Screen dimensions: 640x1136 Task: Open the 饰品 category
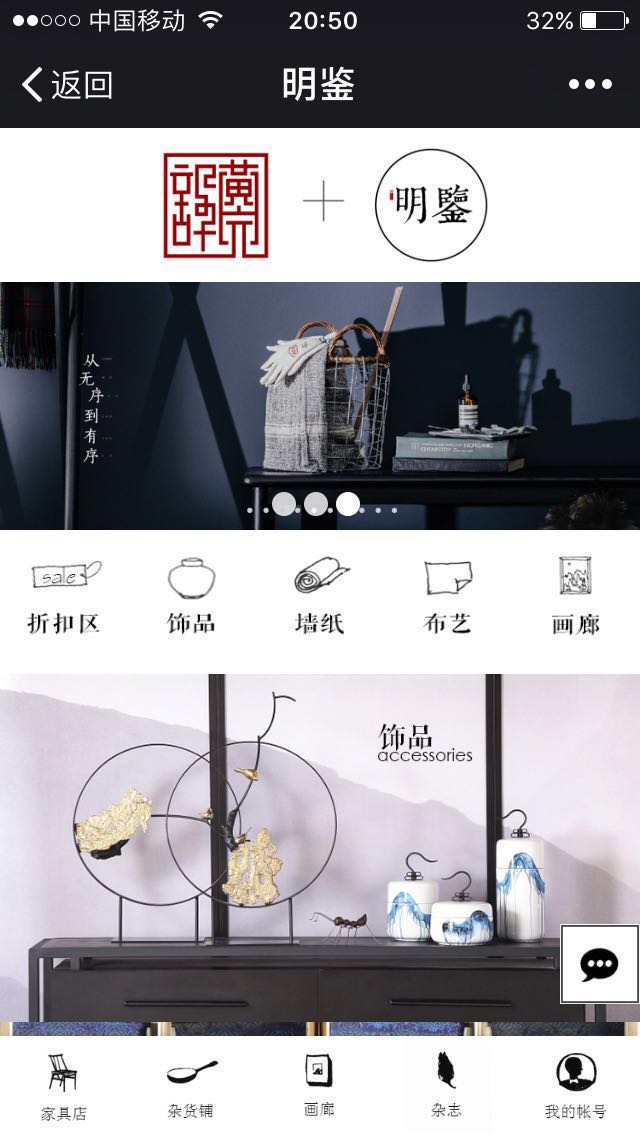pos(191,596)
